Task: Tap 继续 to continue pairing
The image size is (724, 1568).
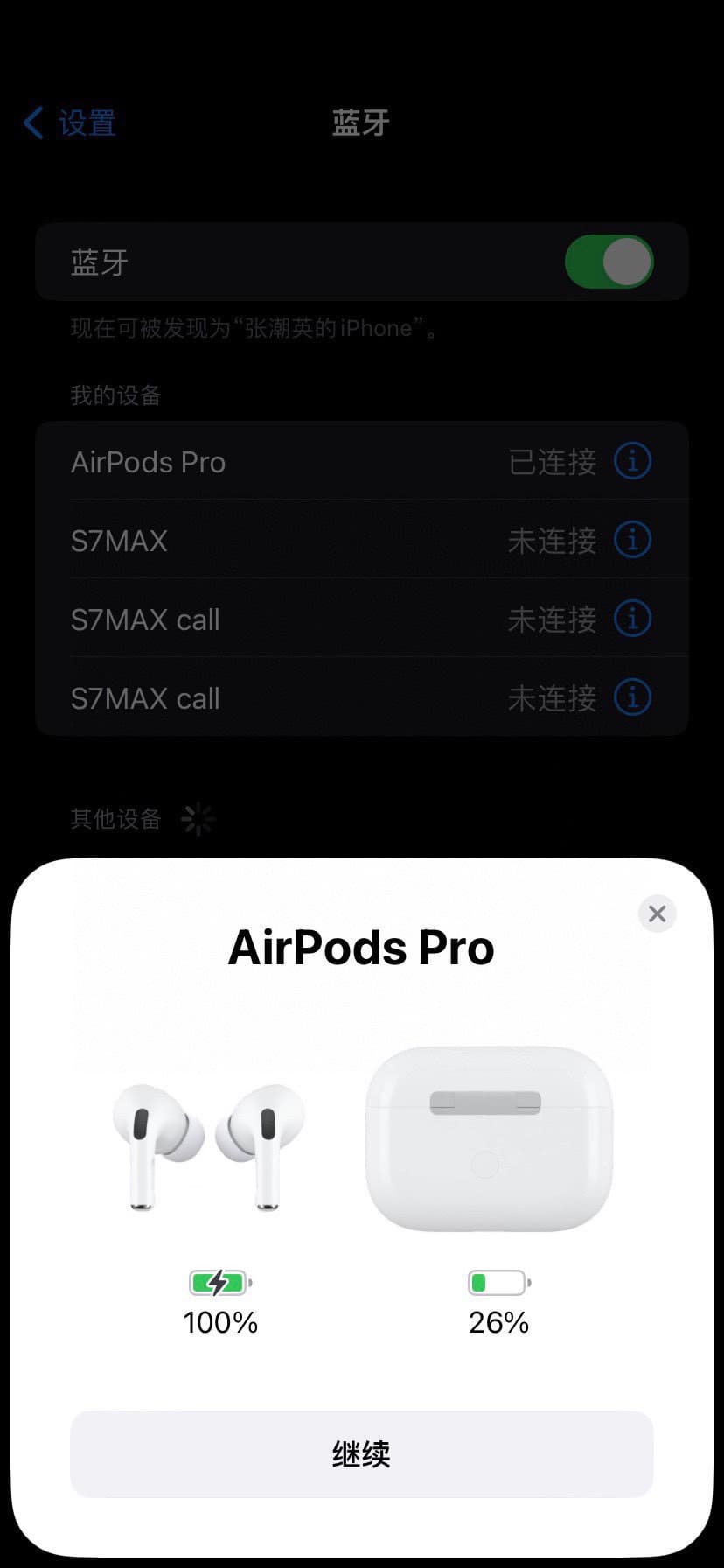Action: [361, 1454]
